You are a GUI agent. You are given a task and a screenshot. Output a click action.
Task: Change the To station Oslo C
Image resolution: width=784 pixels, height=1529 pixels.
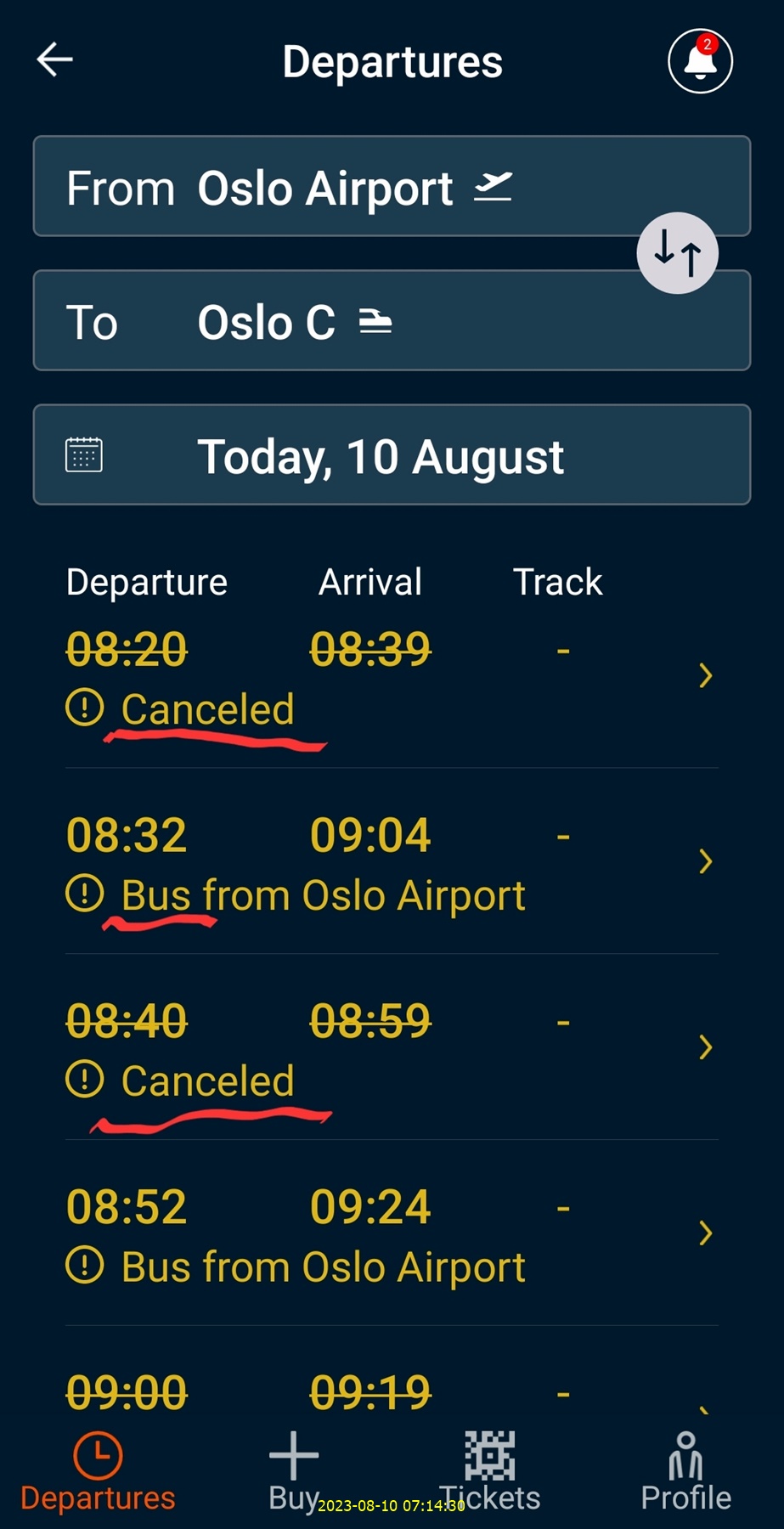pos(392,320)
